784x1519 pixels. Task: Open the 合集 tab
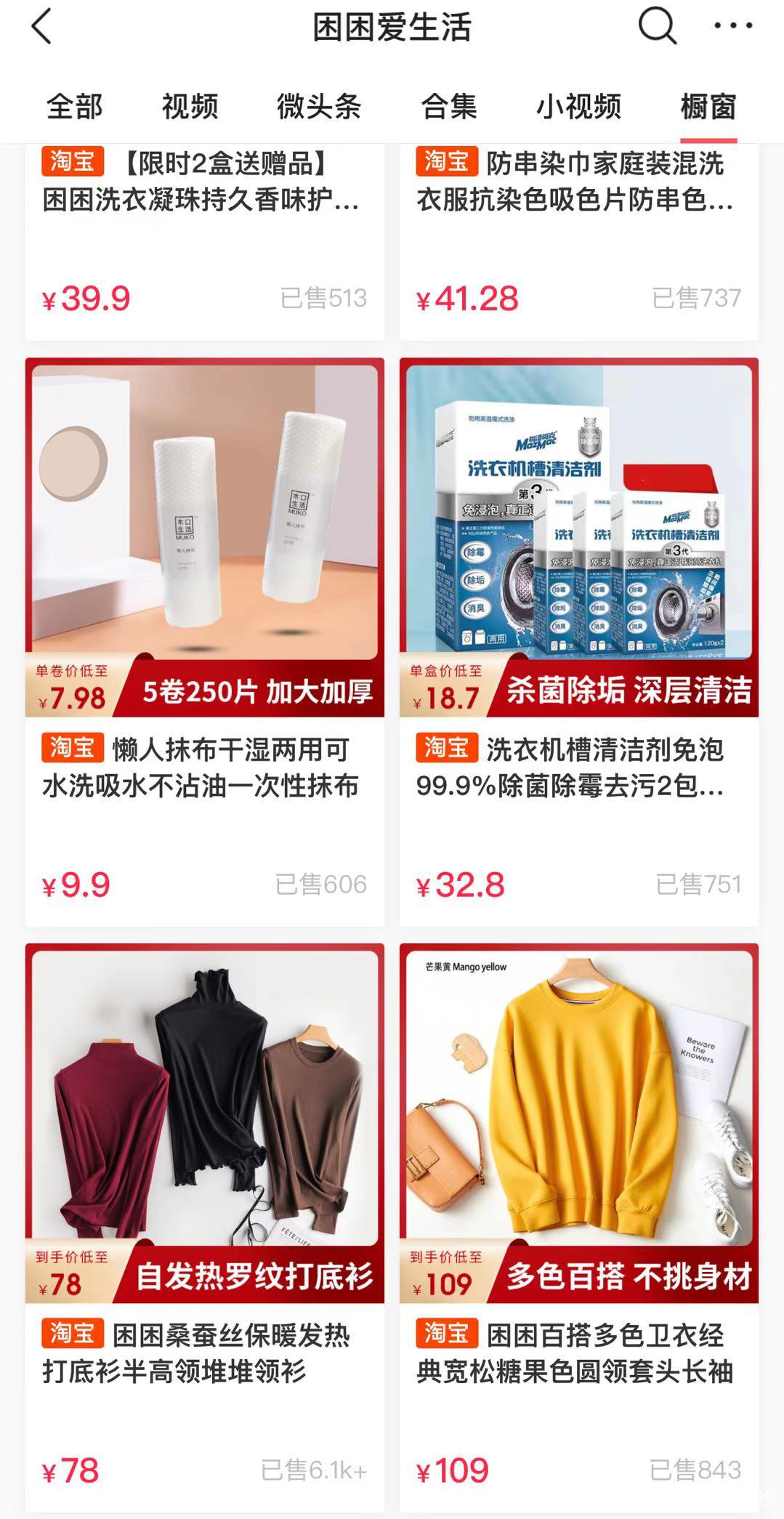(449, 107)
